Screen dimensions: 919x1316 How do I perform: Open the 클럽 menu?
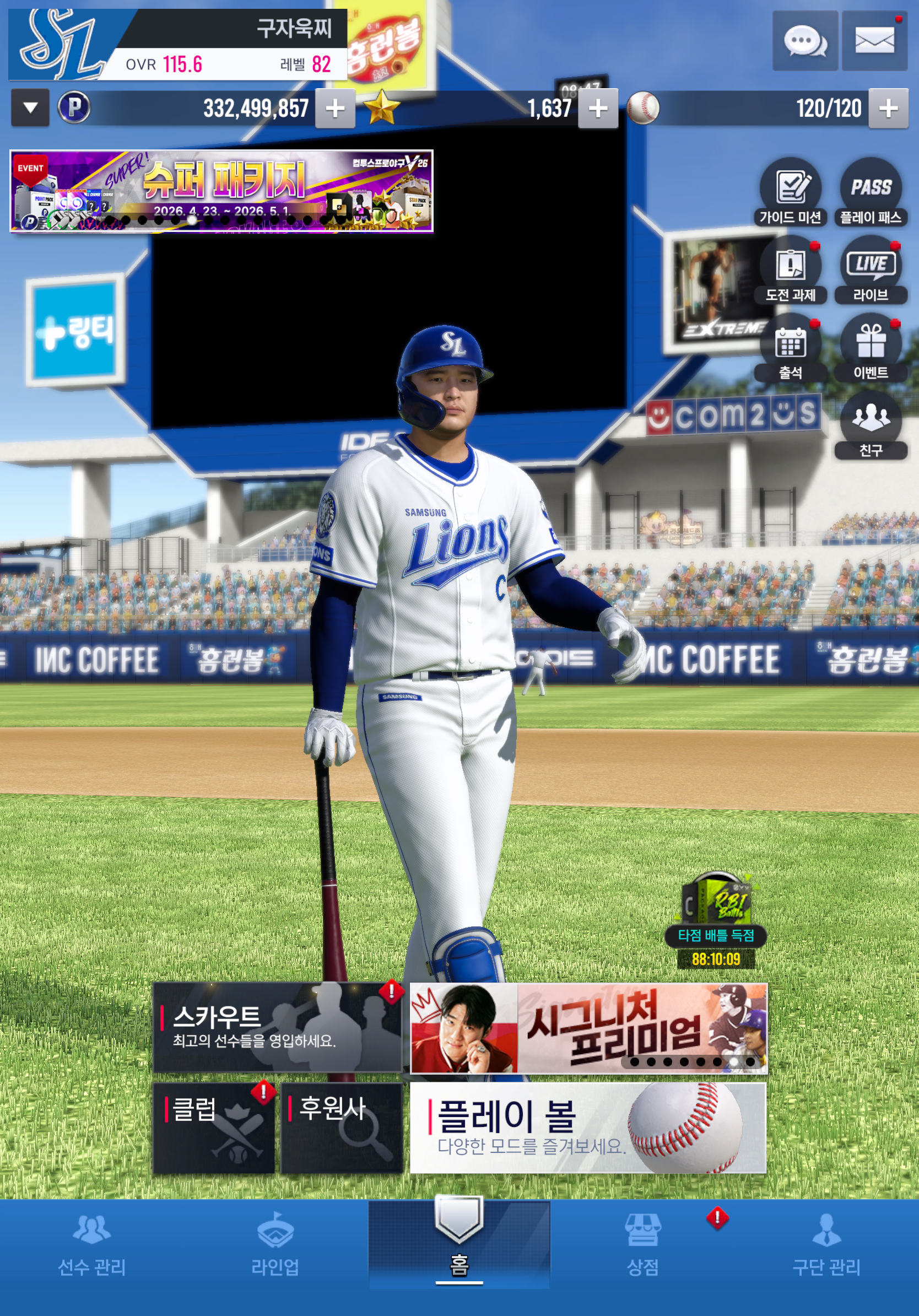coord(213,1128)
